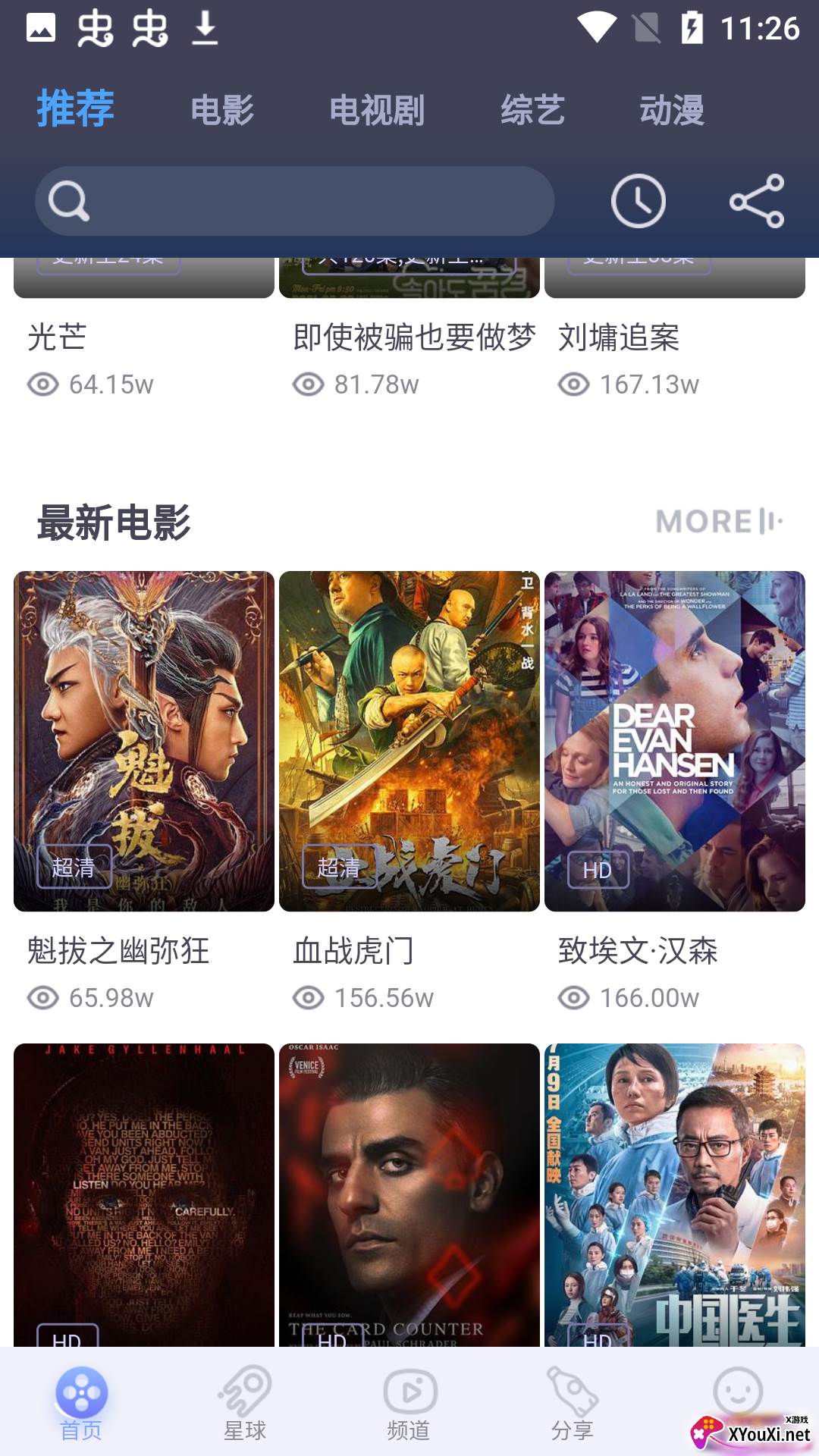Open the show 刘墉追案

pyautogui.click(x=619, y=337)
